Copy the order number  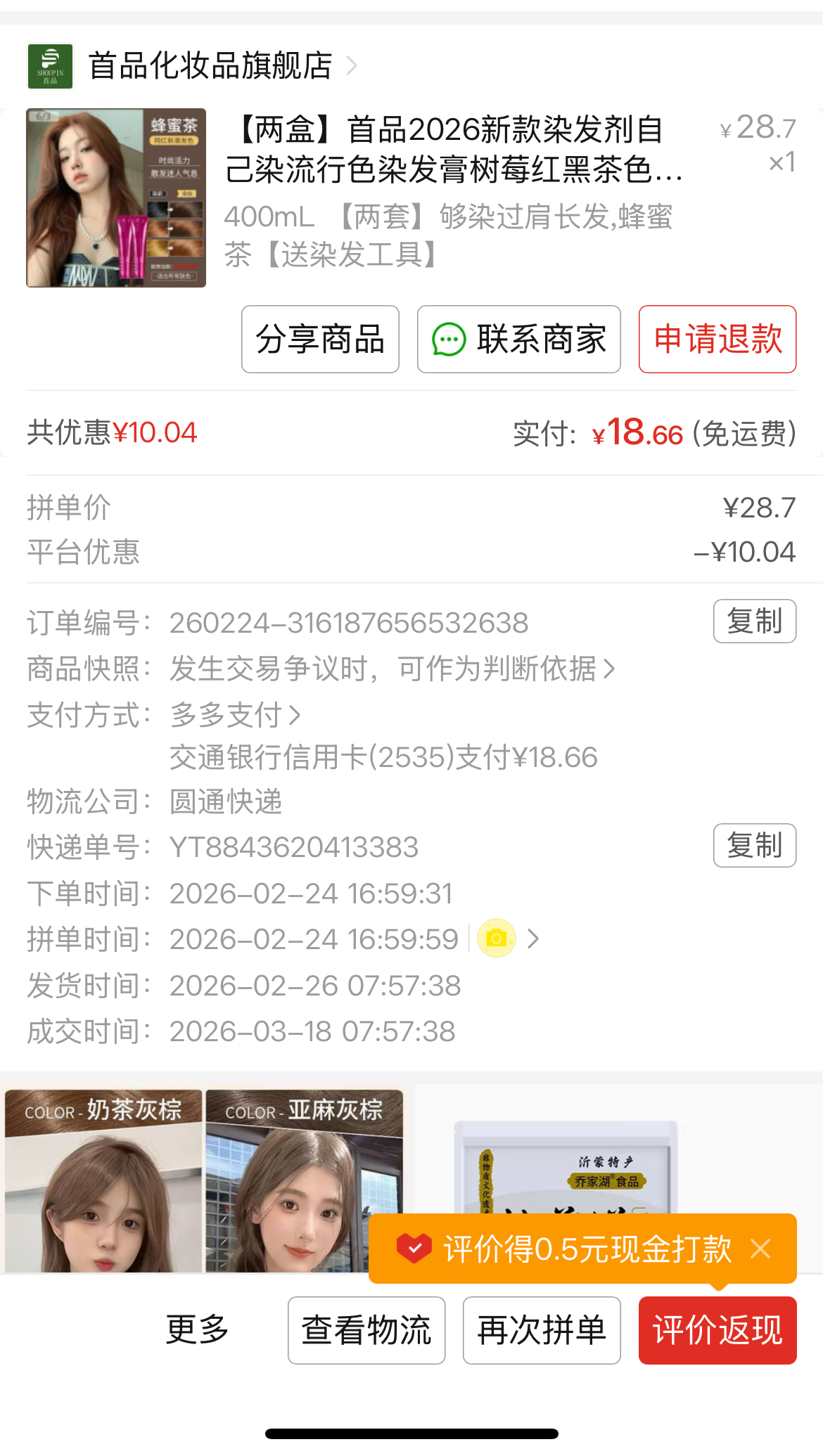754,621
